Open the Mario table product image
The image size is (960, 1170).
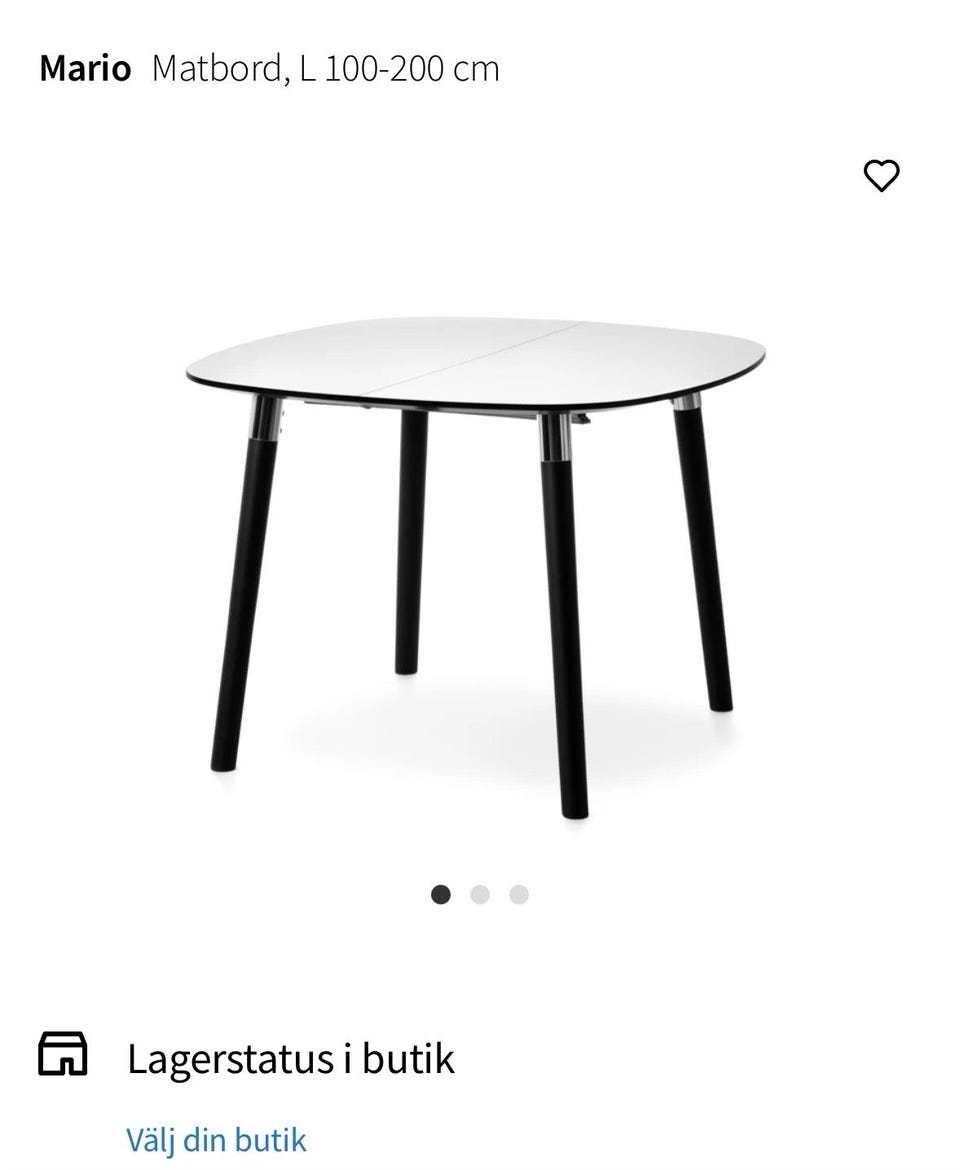click(476, 560)
